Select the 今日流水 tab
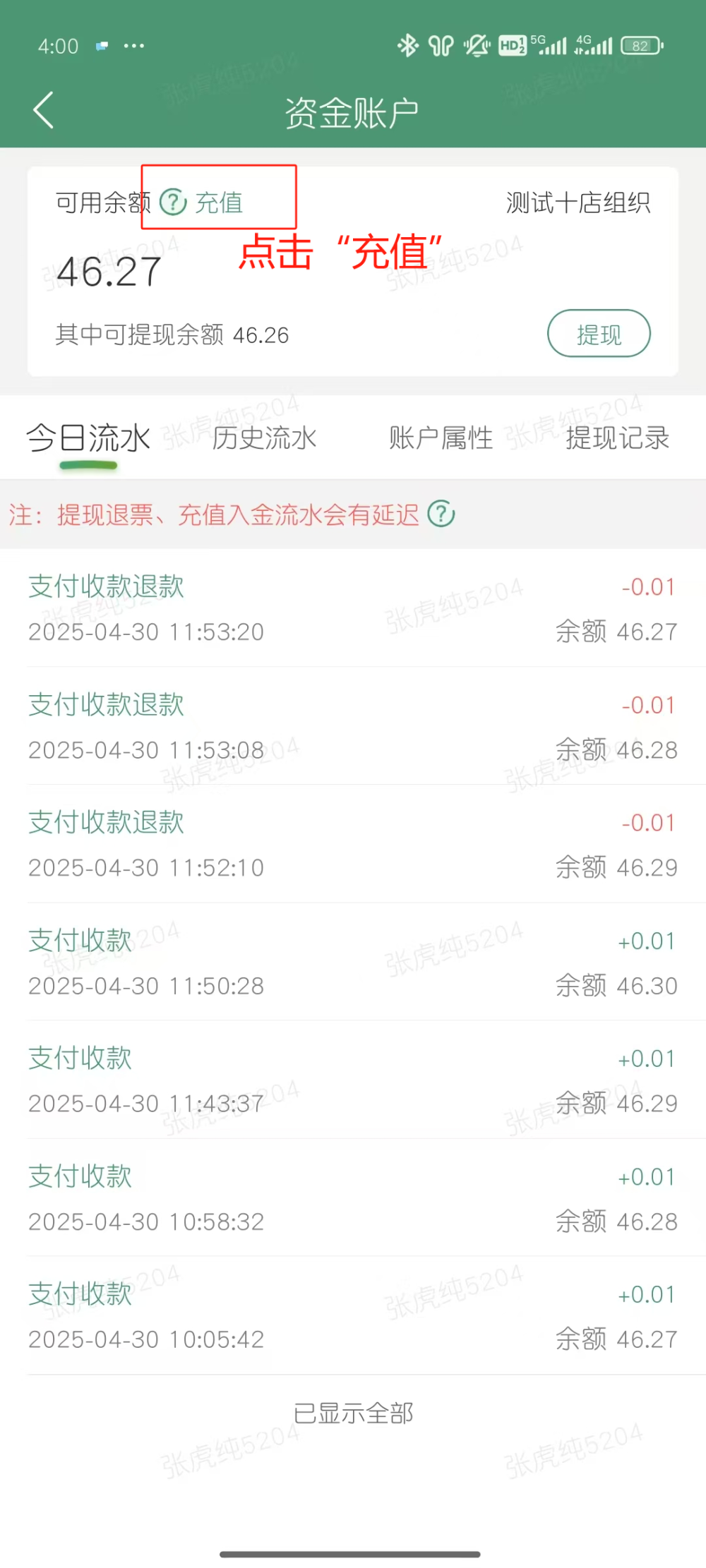The width and height of the screenshot is (706, 1568). (x=89, y=438)
